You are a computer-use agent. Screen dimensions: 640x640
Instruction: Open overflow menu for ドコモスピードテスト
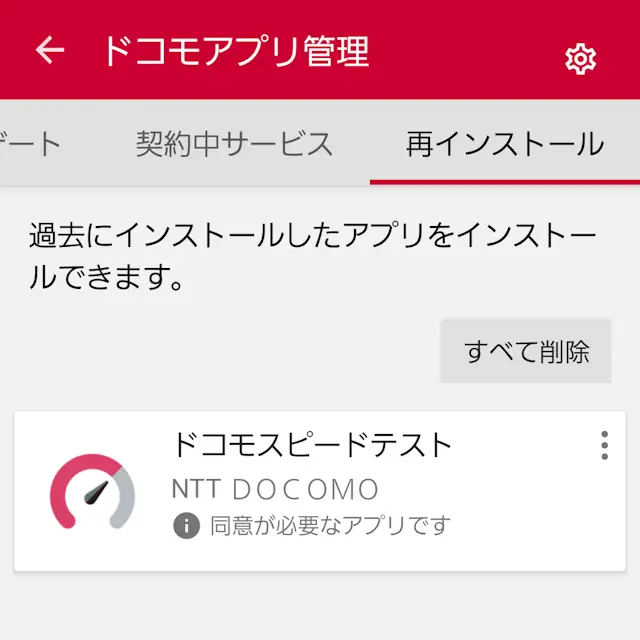604,446
